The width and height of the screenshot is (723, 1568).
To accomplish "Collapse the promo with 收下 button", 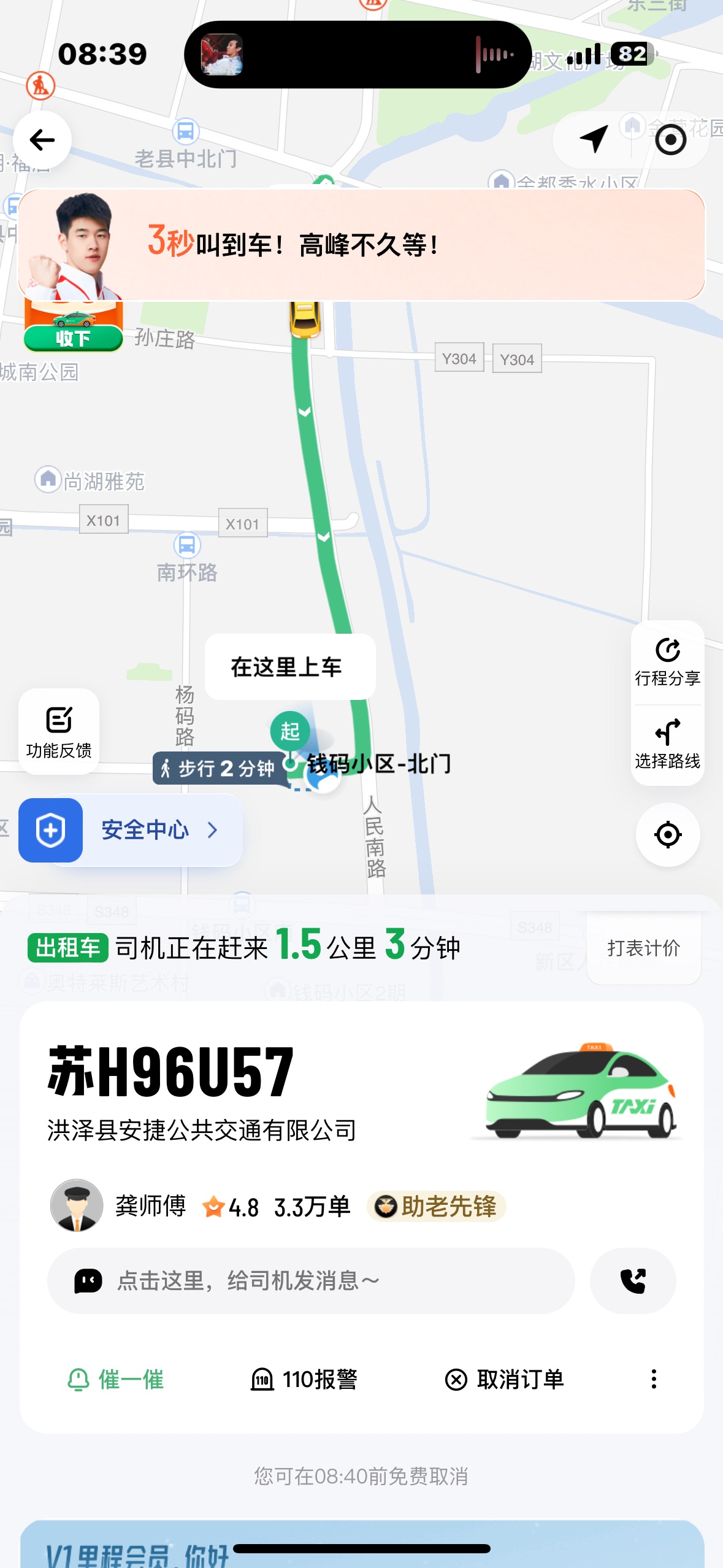I will pyautogui.click(x=73, y=339).
